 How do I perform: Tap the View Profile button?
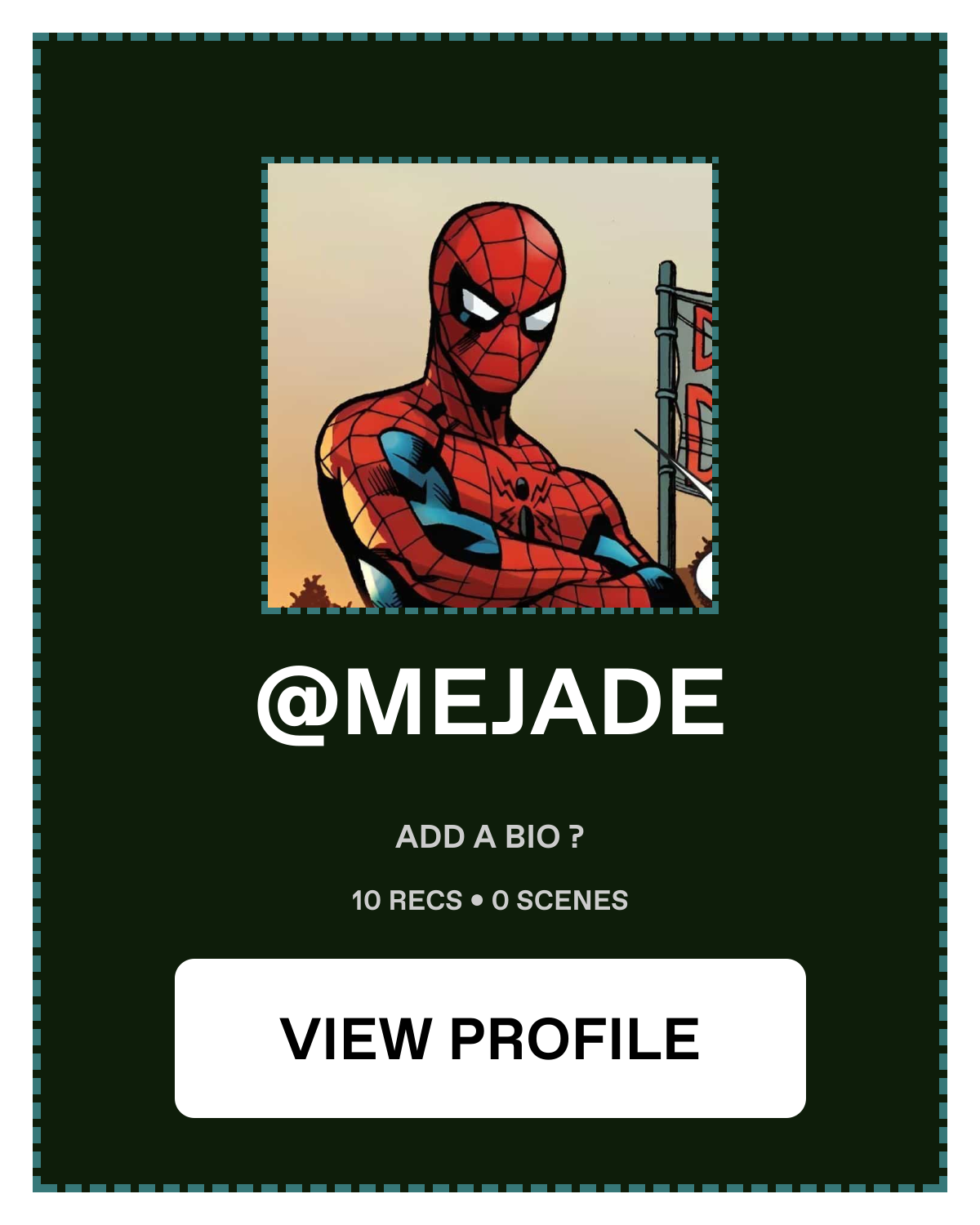tap(490, 1038)
